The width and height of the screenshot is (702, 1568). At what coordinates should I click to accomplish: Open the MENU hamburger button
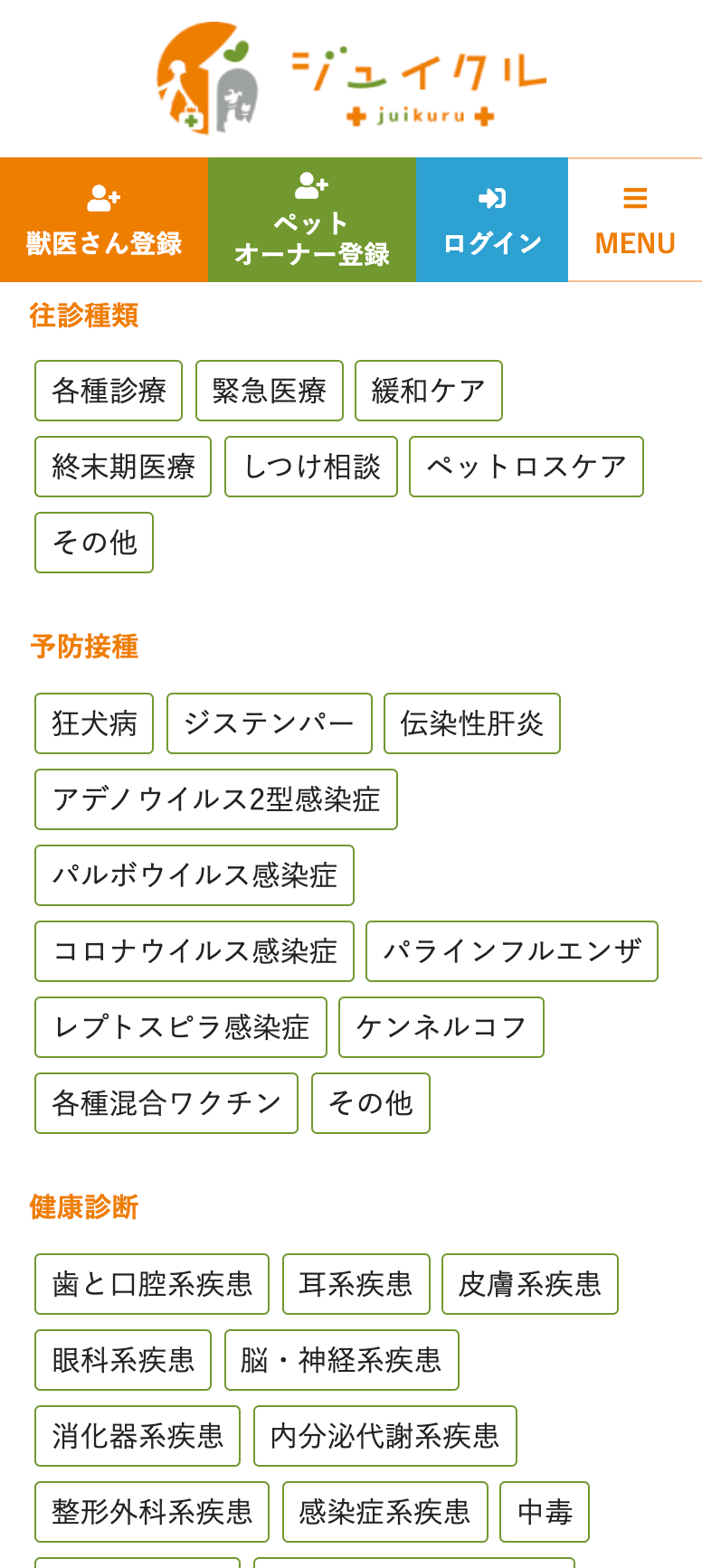(x=635, y=221)
